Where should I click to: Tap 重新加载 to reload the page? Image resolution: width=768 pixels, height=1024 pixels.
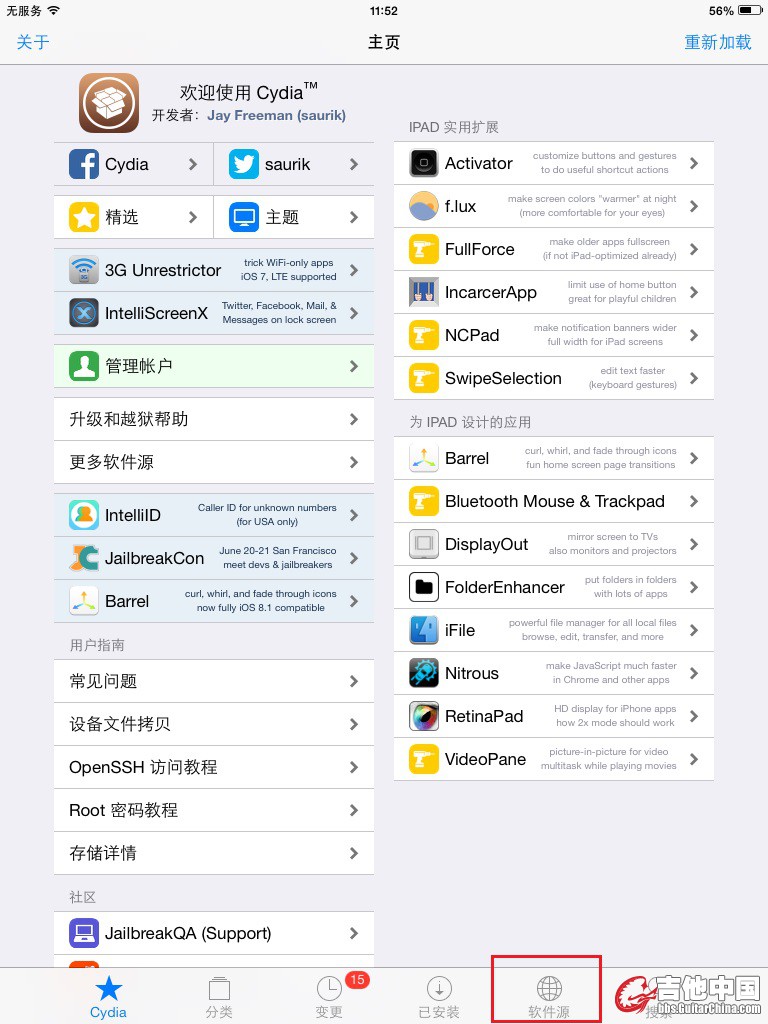717,42
